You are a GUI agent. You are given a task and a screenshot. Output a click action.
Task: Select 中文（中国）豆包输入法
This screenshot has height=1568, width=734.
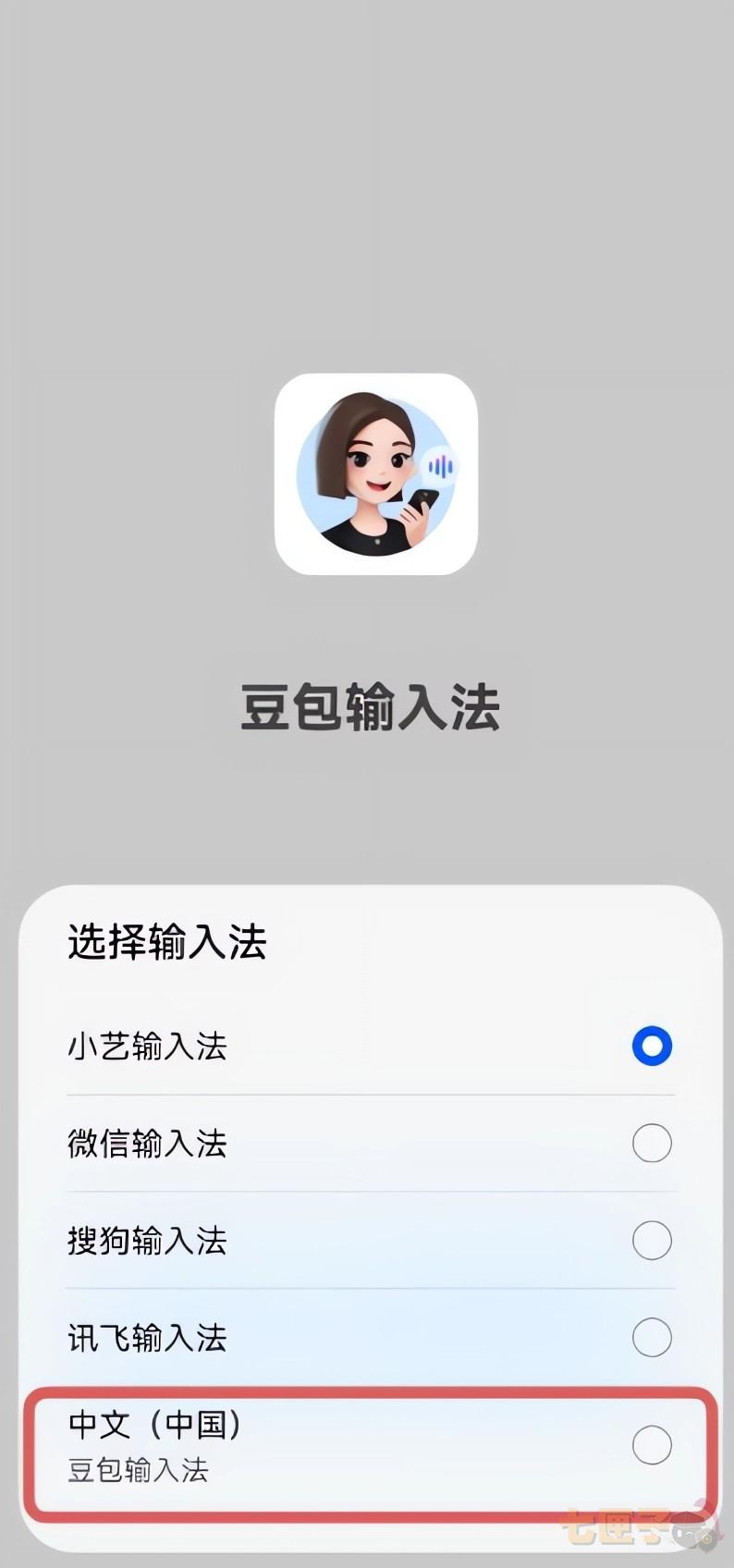click(651, 1445)
